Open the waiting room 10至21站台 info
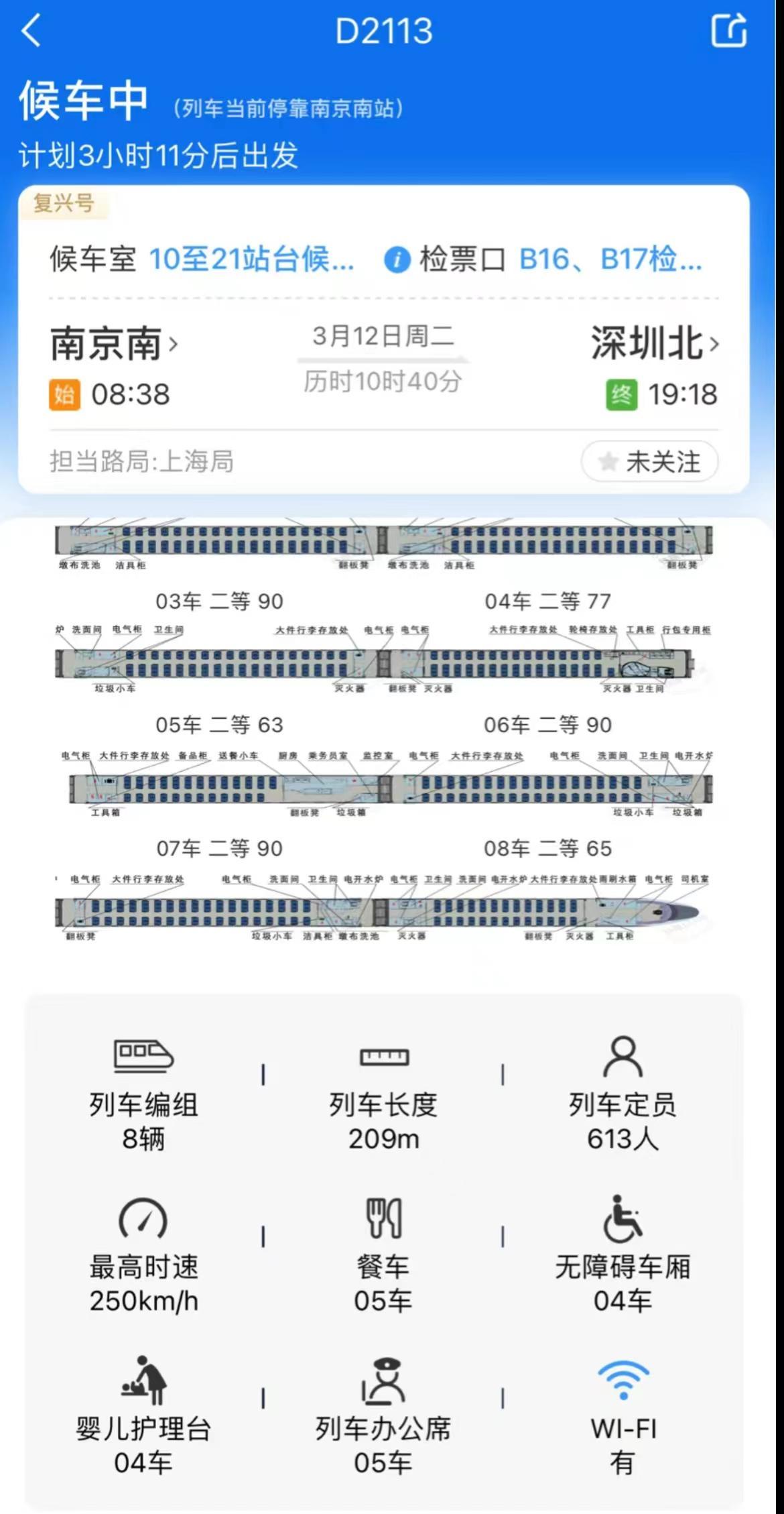Image resolution: width=784 pixels, height=1514 pixels. point(251,259)
